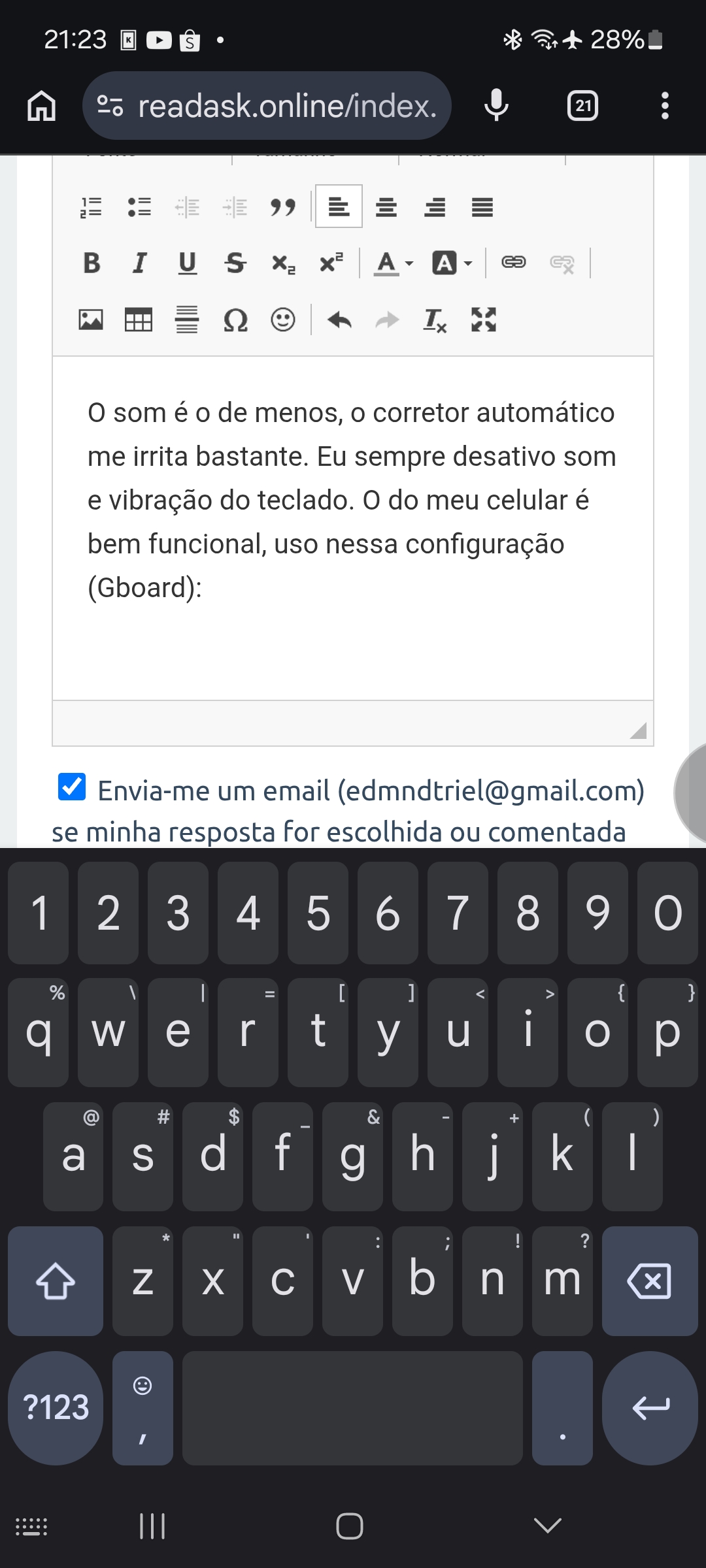
Task: Insert a numbered list
Action: (x=91, y=207)
